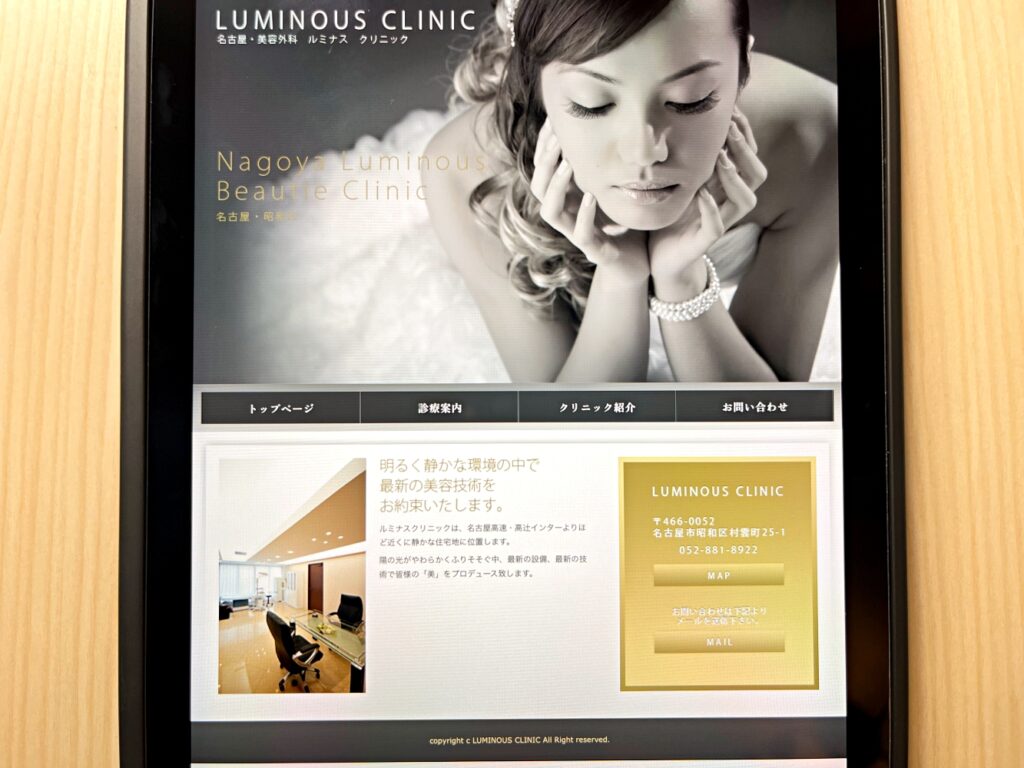Open お問い合わせ contact page
This screenshot has width=1024, height=768.
point(755,407)
